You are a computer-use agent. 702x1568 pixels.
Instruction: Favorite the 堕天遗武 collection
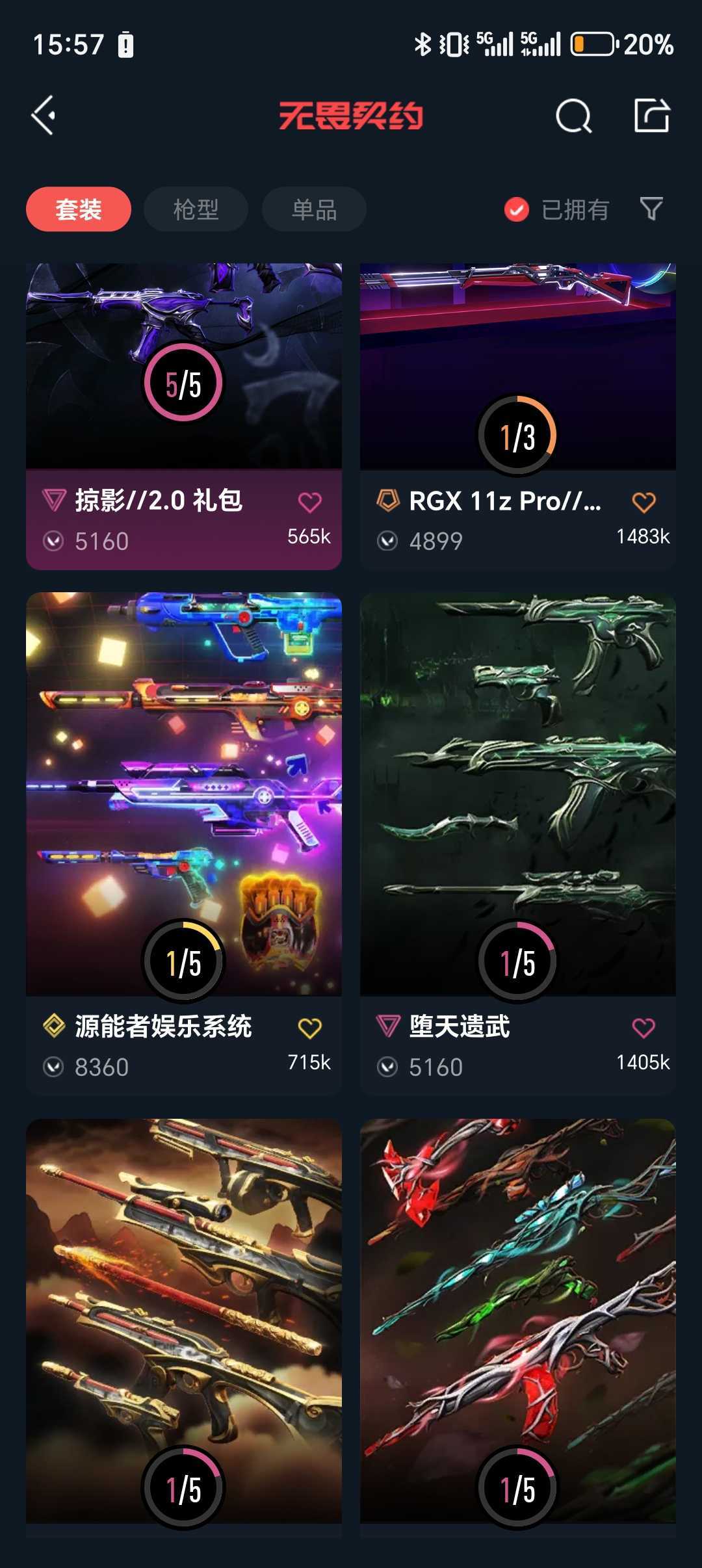pos(643,1022)
